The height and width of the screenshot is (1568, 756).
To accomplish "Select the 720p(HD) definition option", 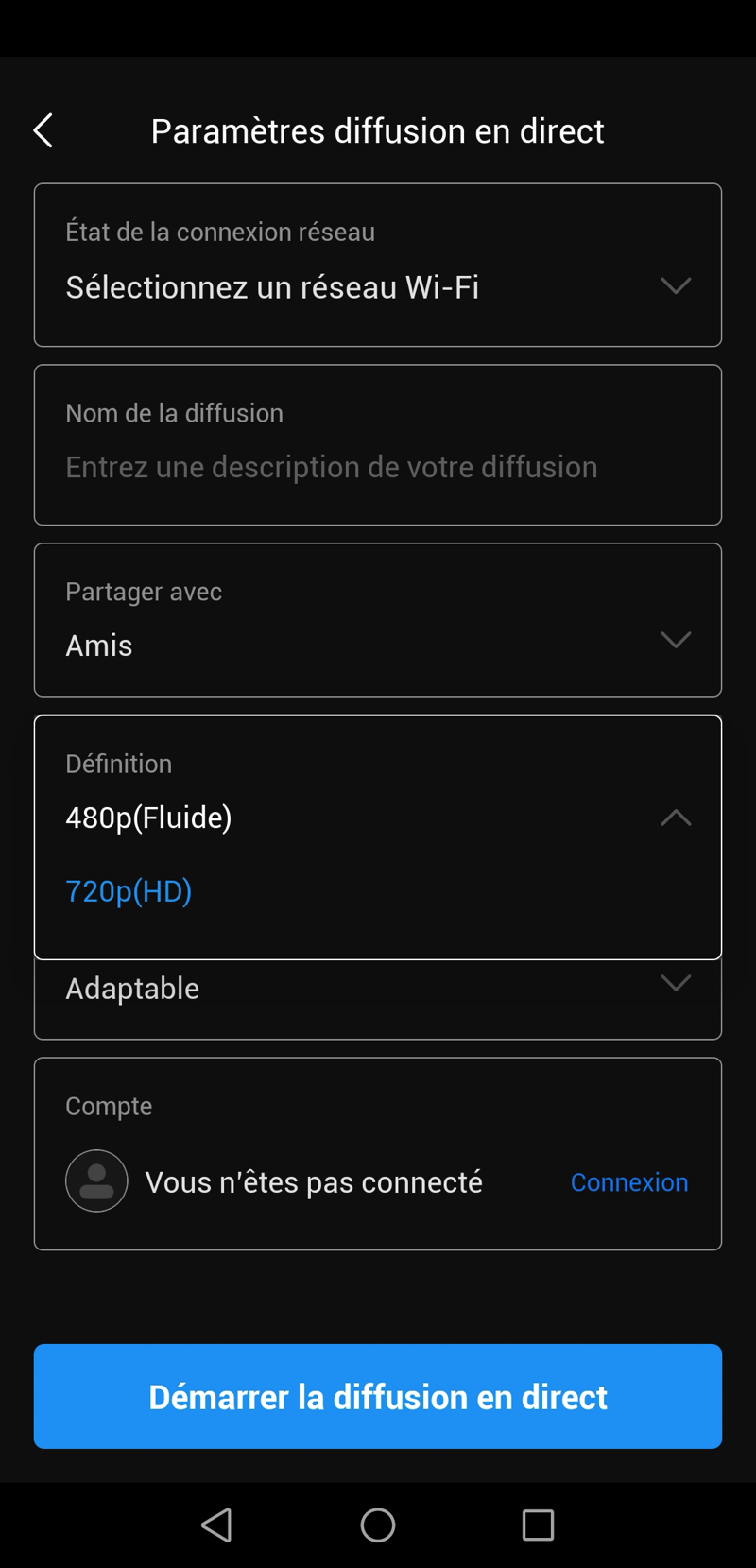I will 129,891.
